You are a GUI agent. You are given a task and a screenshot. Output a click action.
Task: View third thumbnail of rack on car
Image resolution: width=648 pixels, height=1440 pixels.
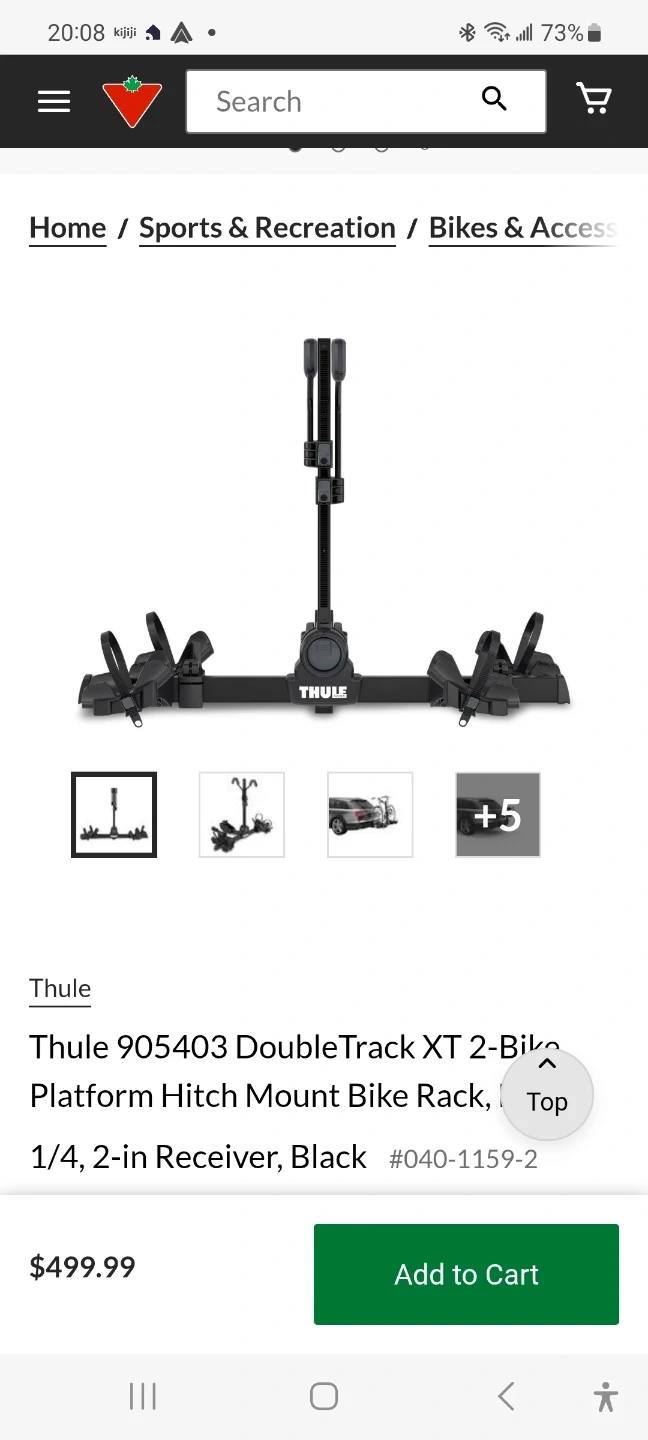click(370, 815)
